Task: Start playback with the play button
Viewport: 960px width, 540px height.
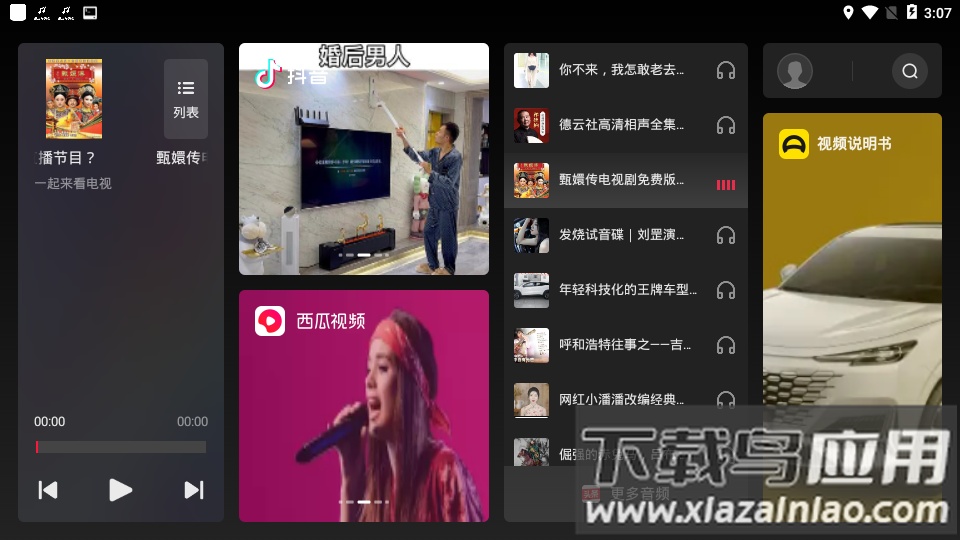Action: click(120, 489)
